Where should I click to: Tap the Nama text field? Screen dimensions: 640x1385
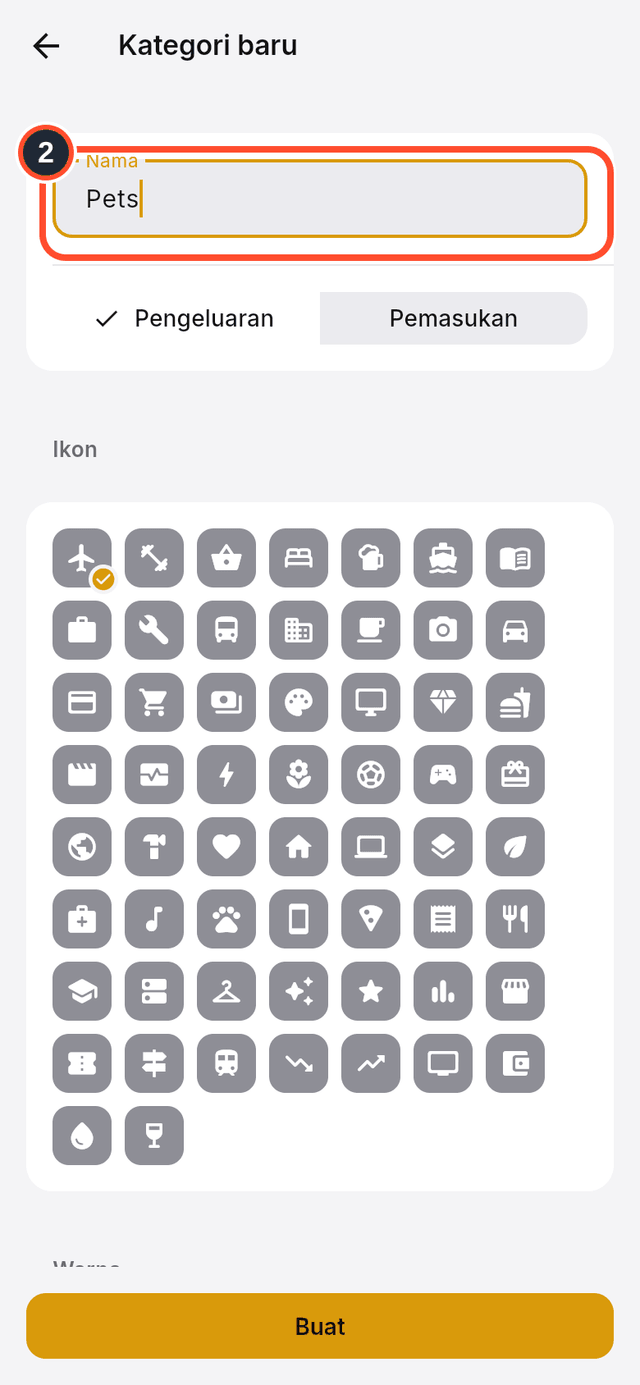tap(319, 198)
